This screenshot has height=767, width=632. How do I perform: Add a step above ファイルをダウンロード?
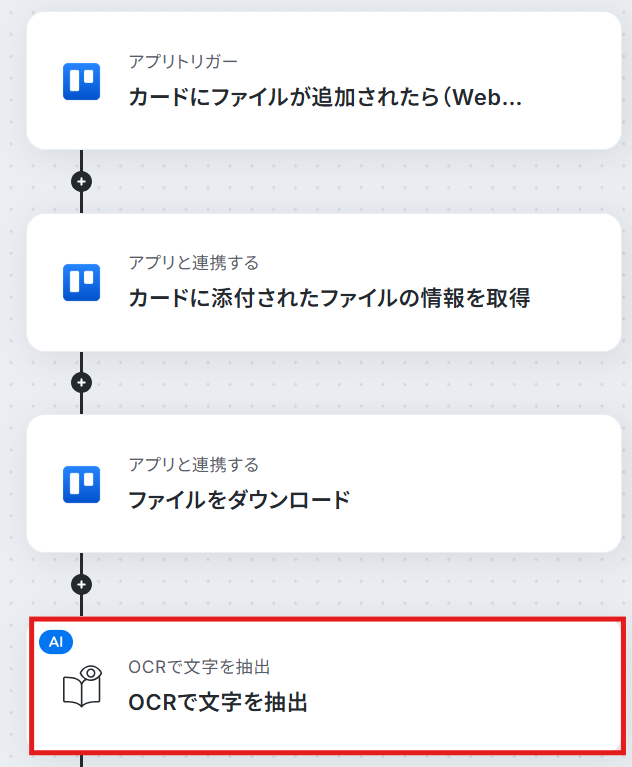(81, 383)
